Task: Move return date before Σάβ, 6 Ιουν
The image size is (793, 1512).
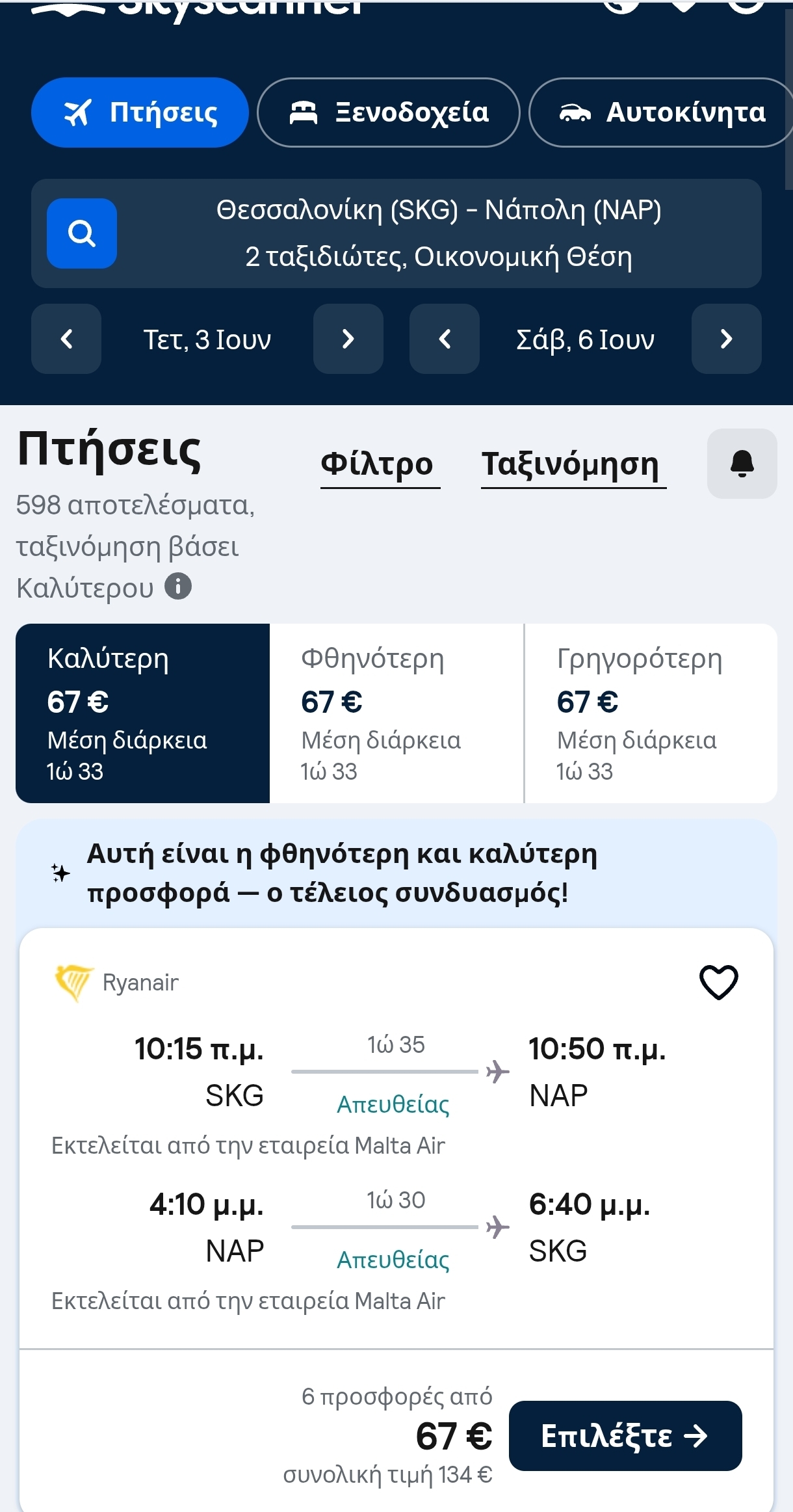Action: (445, 339)
